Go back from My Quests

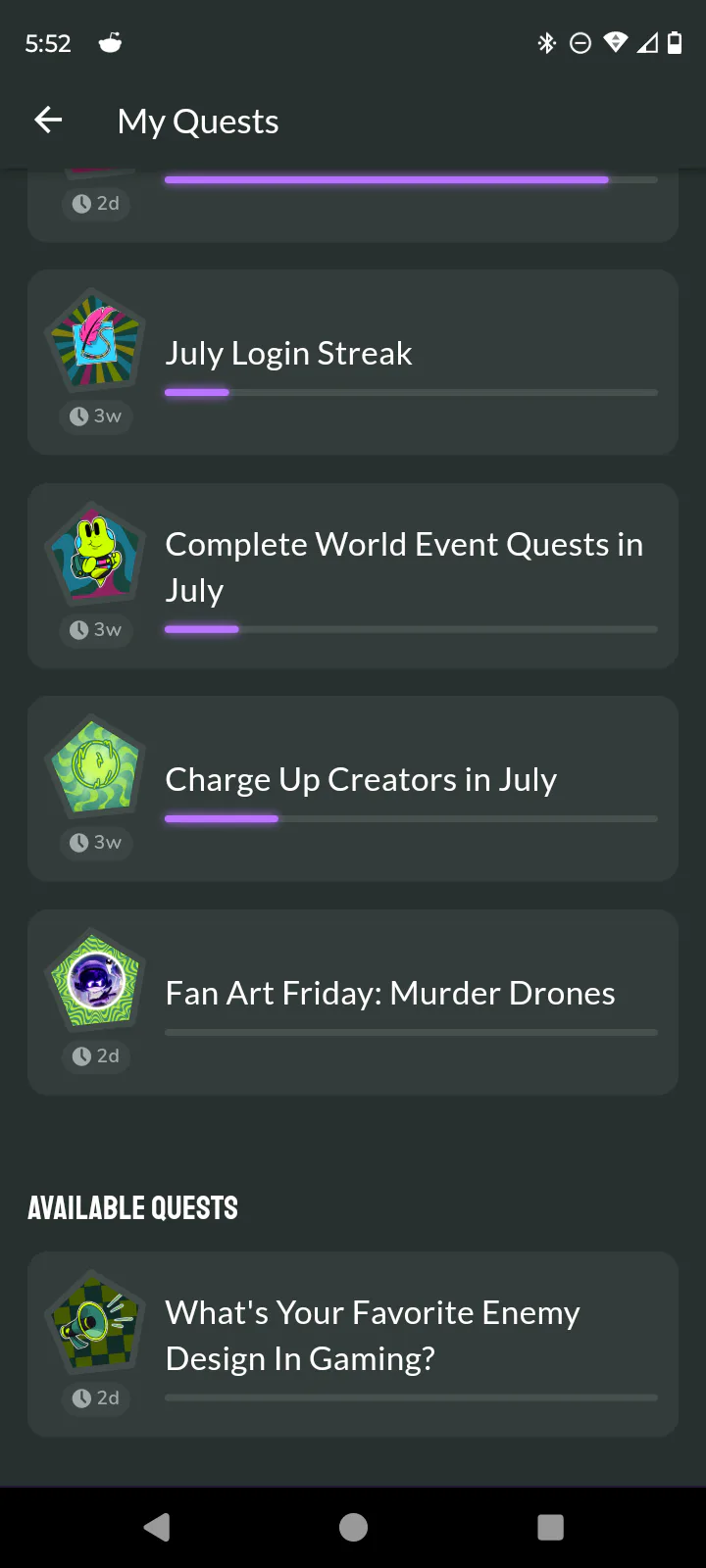(48, 121)
